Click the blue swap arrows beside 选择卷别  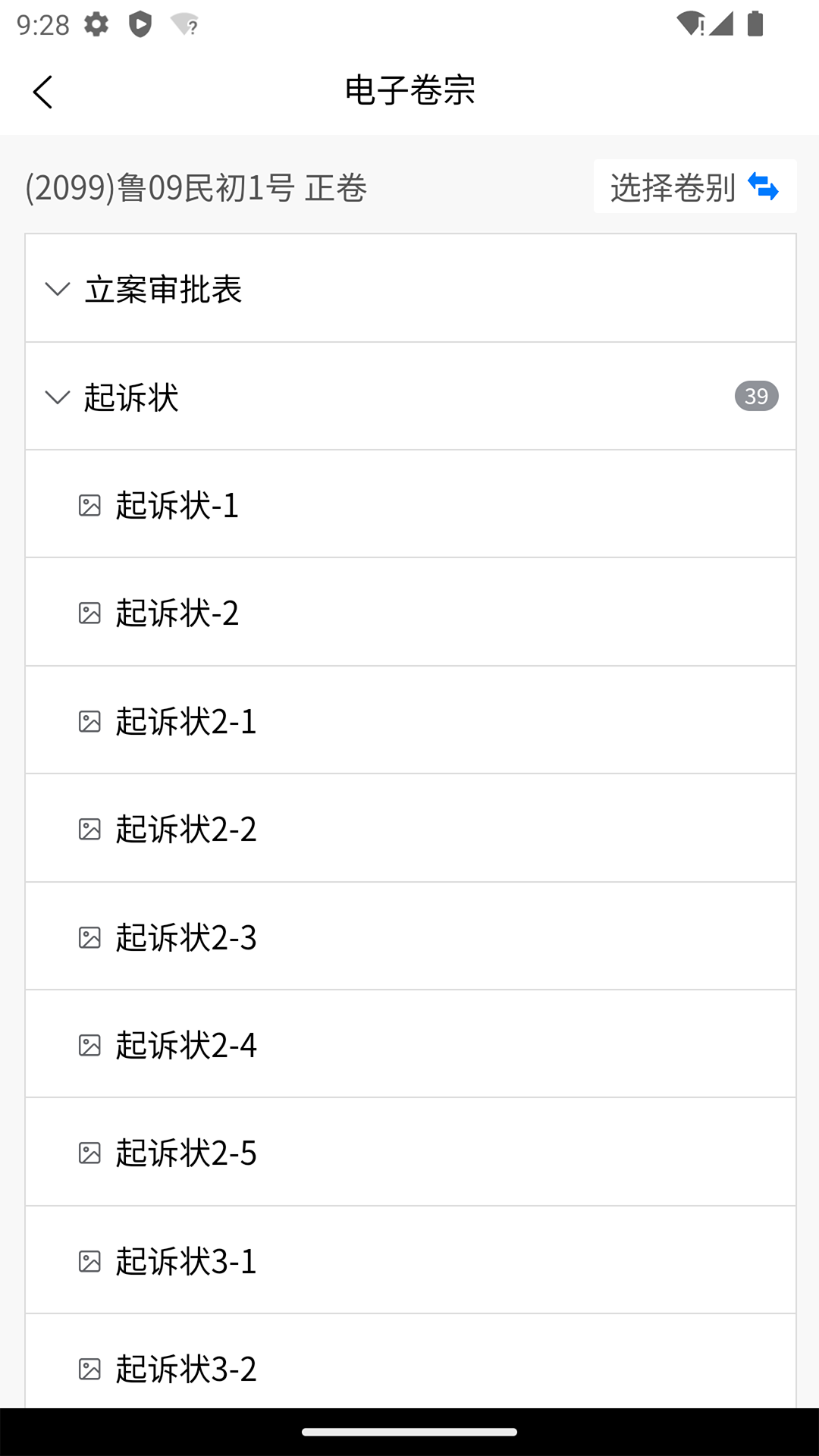[x=764, y=187]
